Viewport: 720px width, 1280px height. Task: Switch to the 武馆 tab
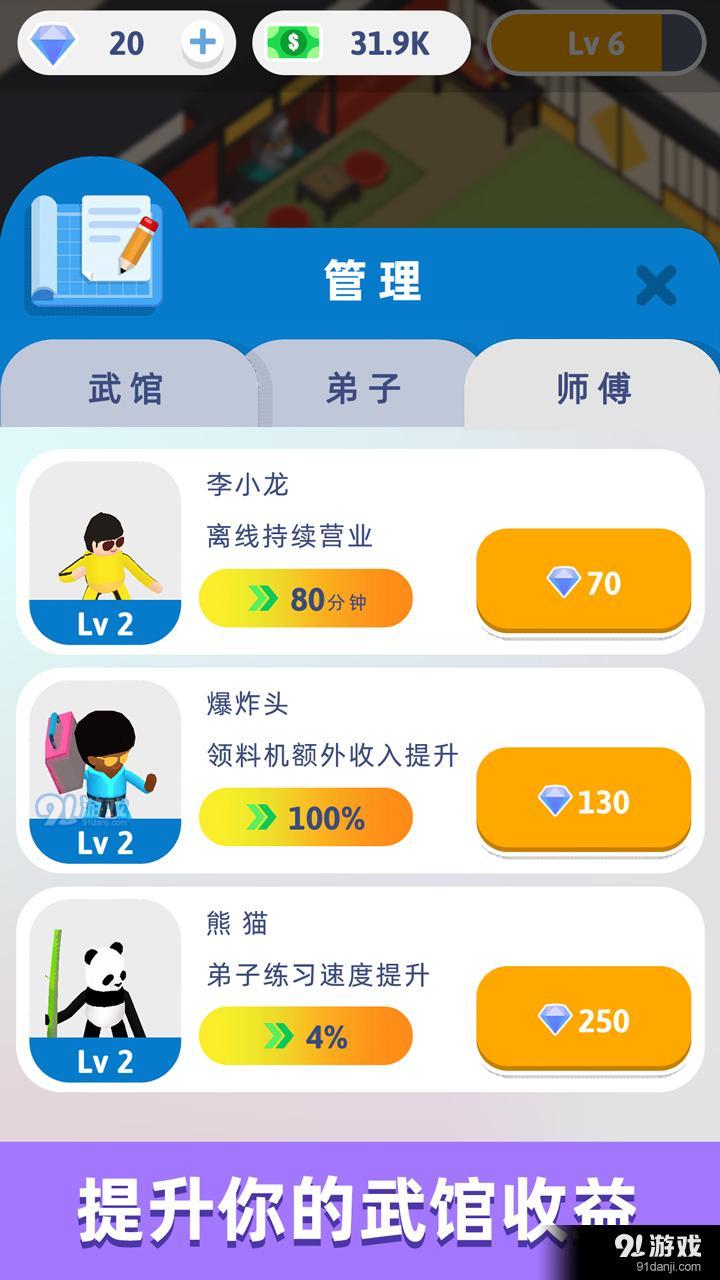point(130,390)
